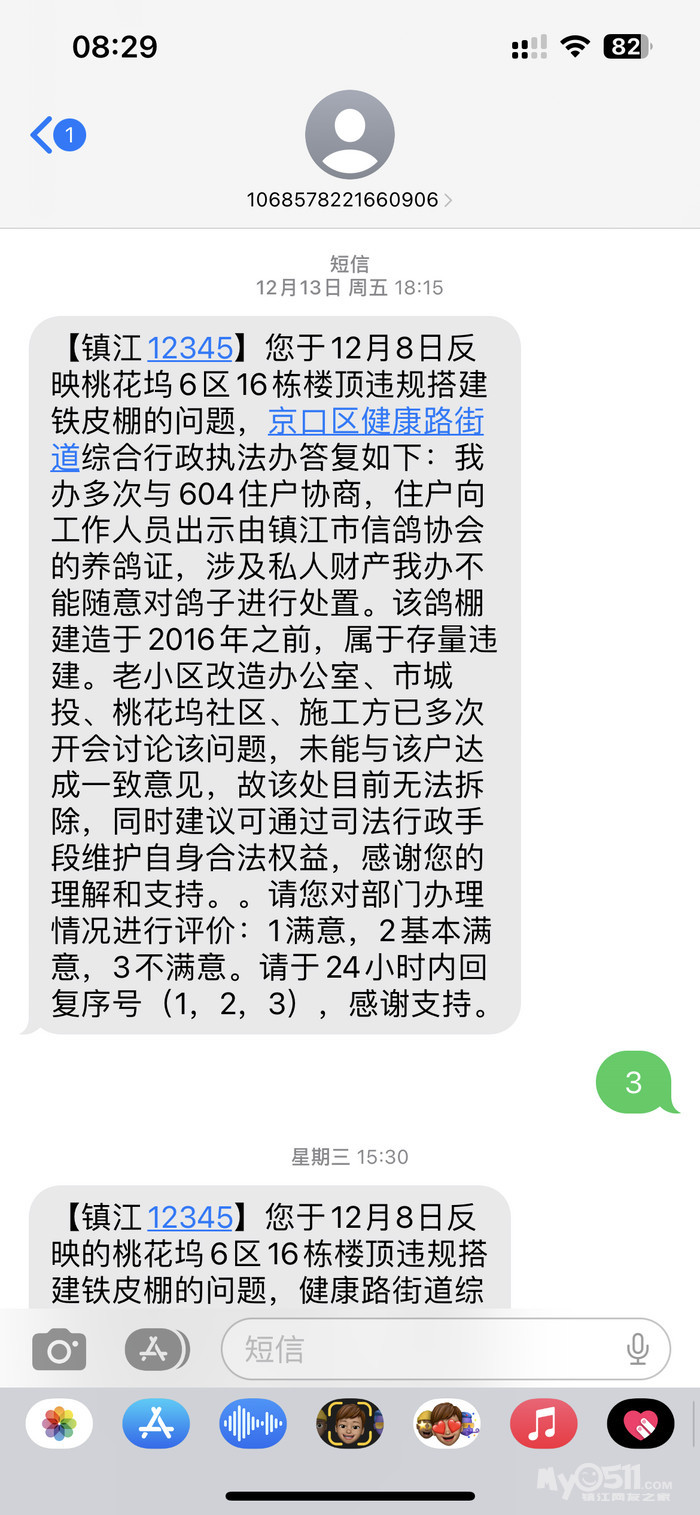The width and height of the screenshot is (700, 1515).
Task: Open the Music app in the drawer
Action: point(544,1424)
